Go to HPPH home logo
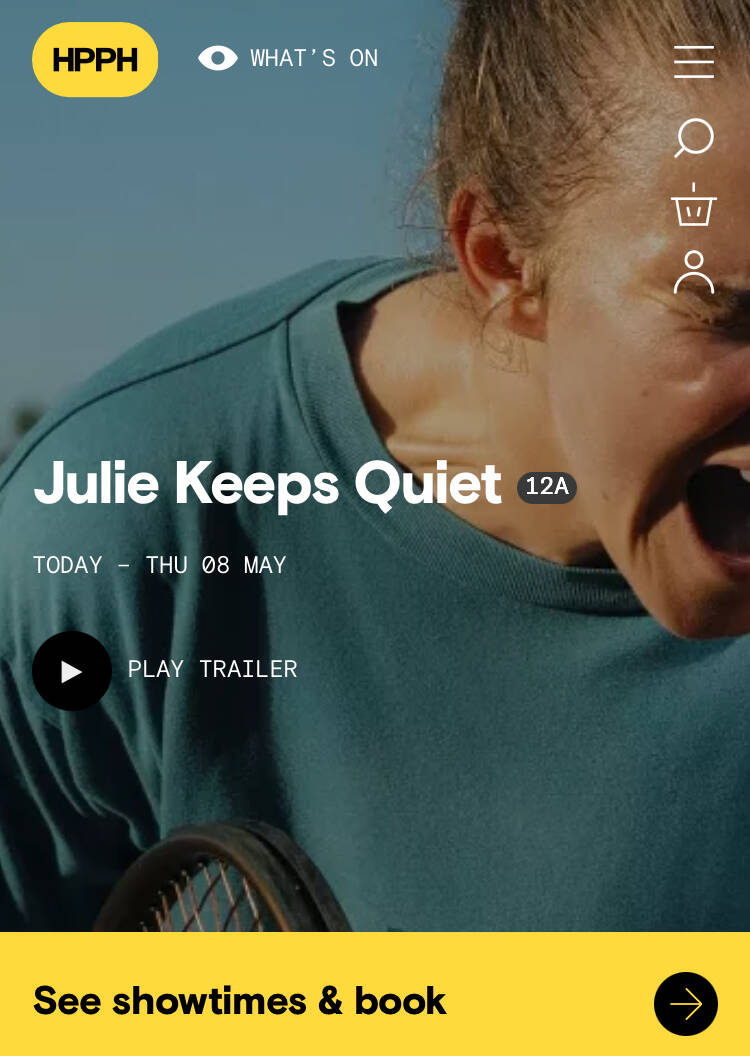This screenshot has width=750, height=1056. pyautogui.click(x=95, y=60)
